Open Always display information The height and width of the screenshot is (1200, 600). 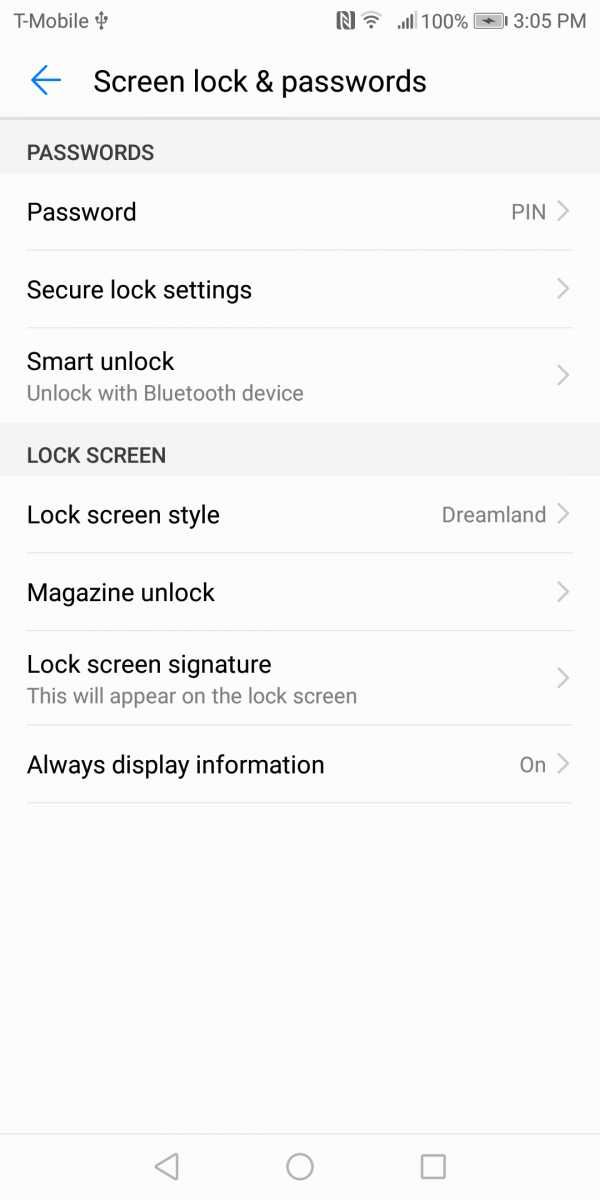coord(300,764)
